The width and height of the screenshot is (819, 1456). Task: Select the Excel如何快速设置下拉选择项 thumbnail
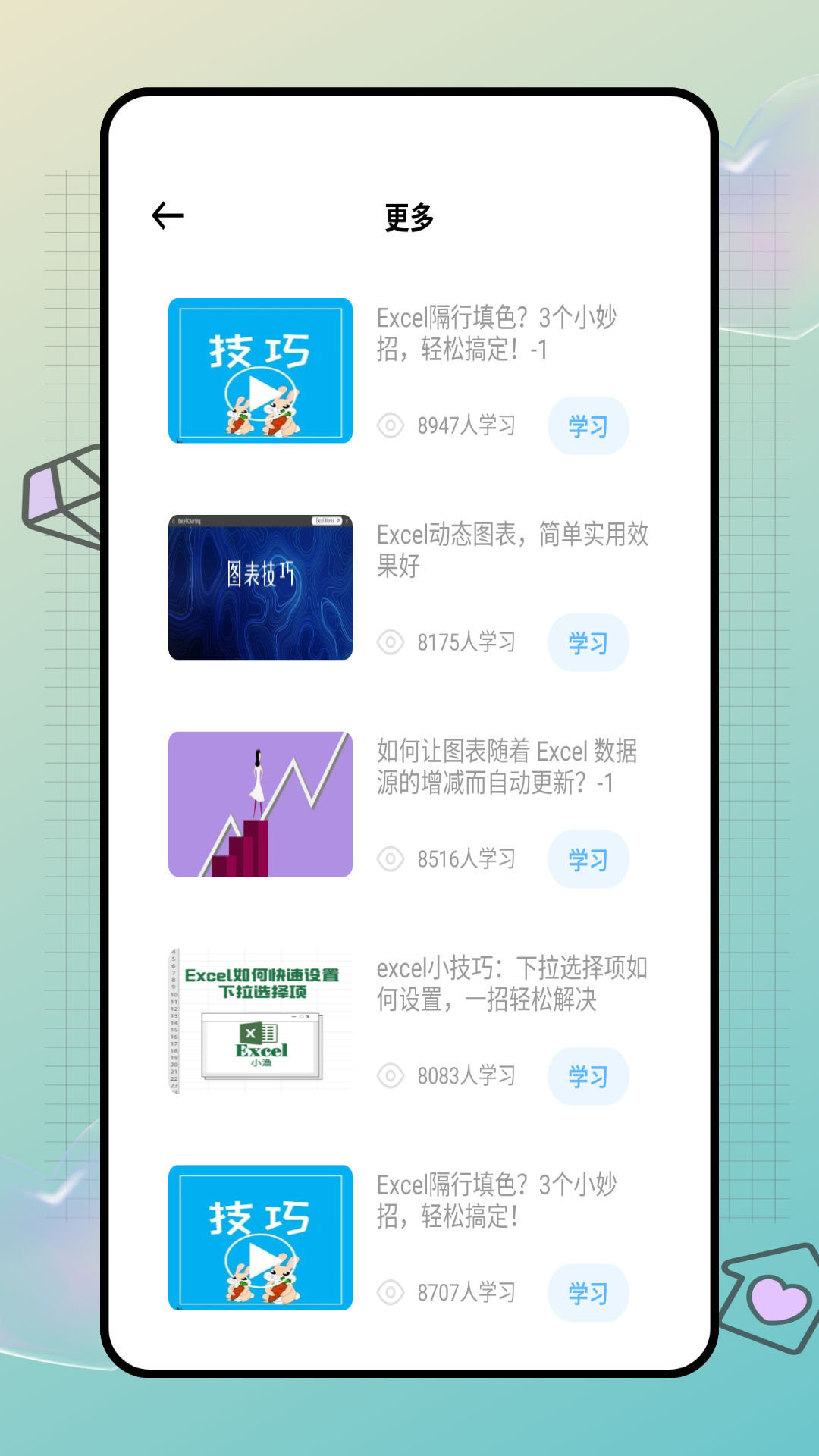point(261,1021)
